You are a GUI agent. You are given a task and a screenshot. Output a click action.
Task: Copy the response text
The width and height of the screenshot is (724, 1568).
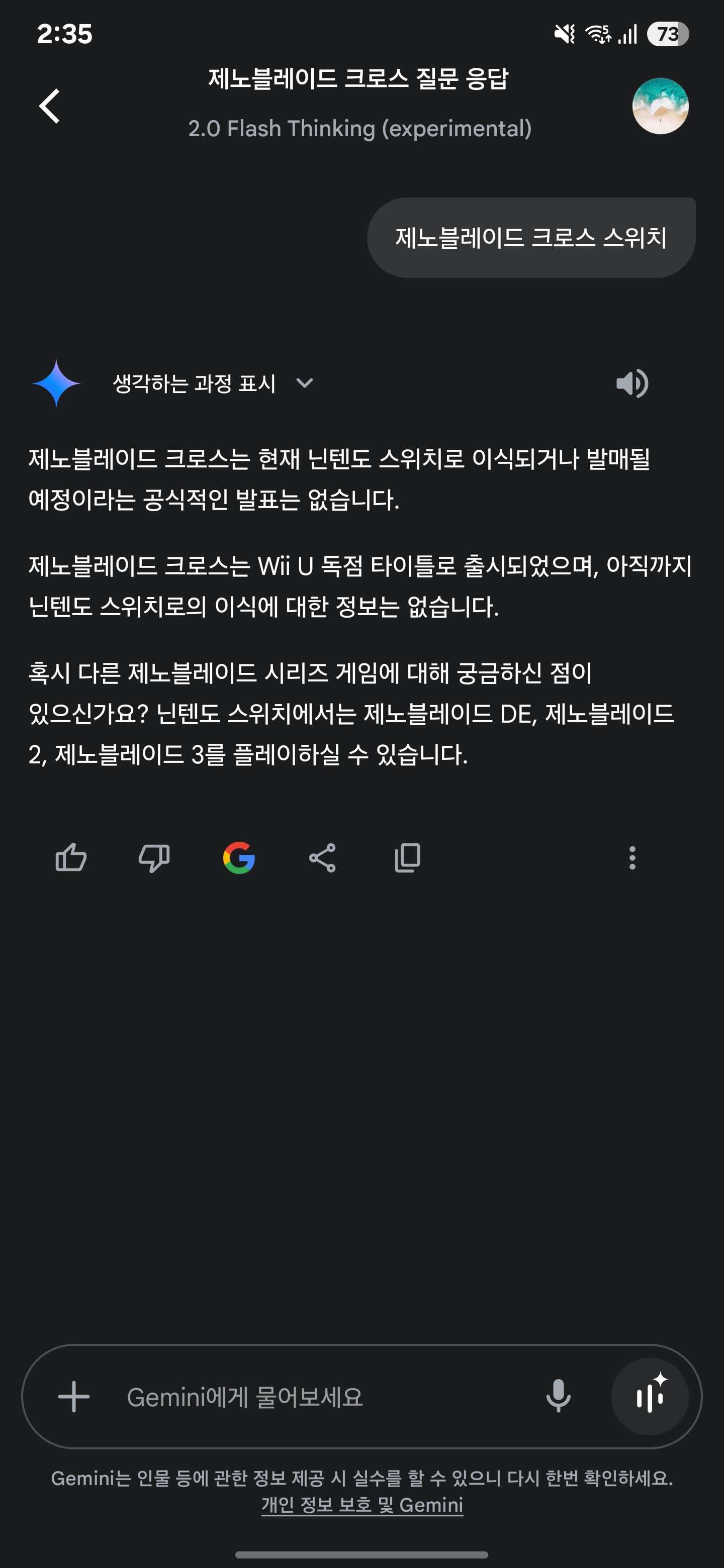407,858
